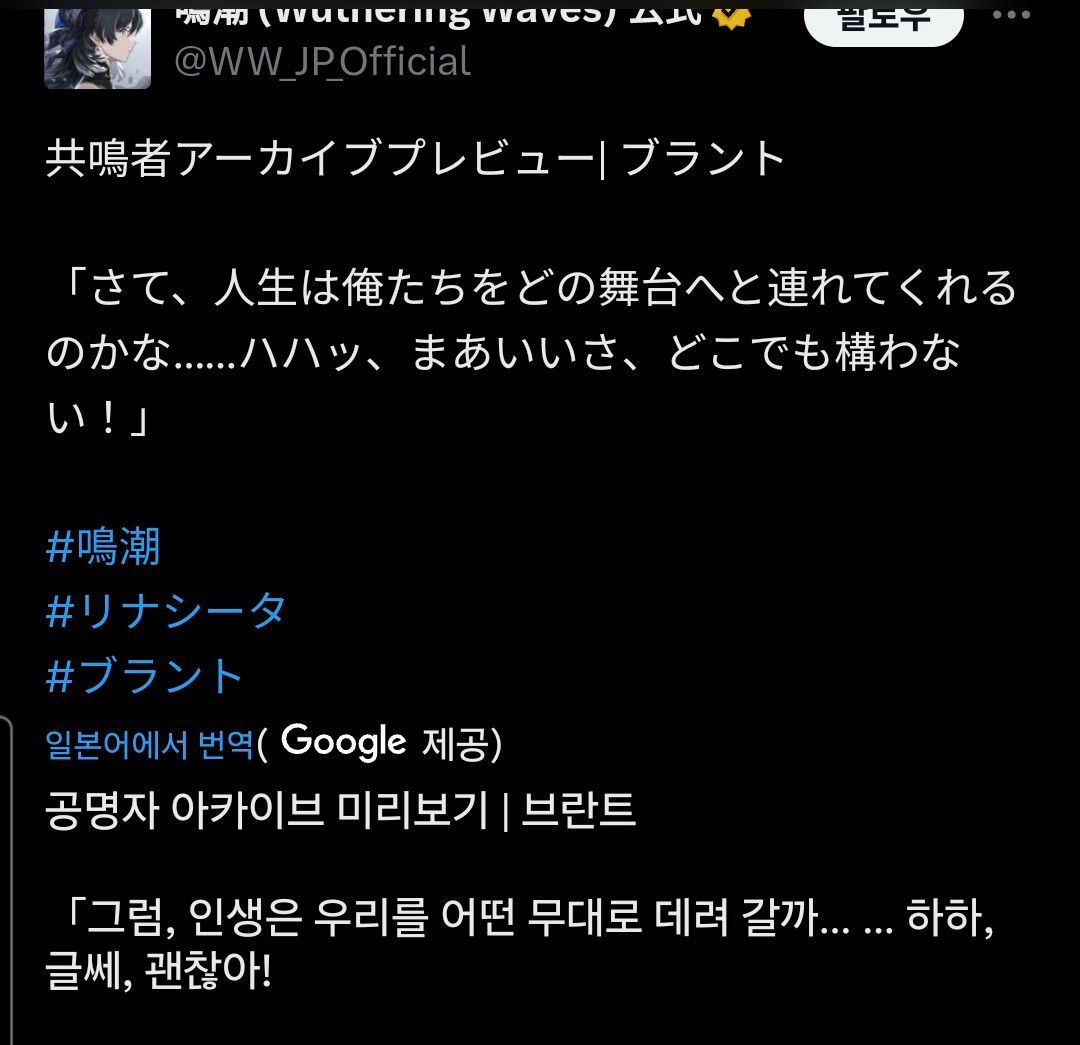Tap the follow button beside the account name
The height and width of the screenshot is (1045, 1080).
pyautogui.click(x=882, y=20)
